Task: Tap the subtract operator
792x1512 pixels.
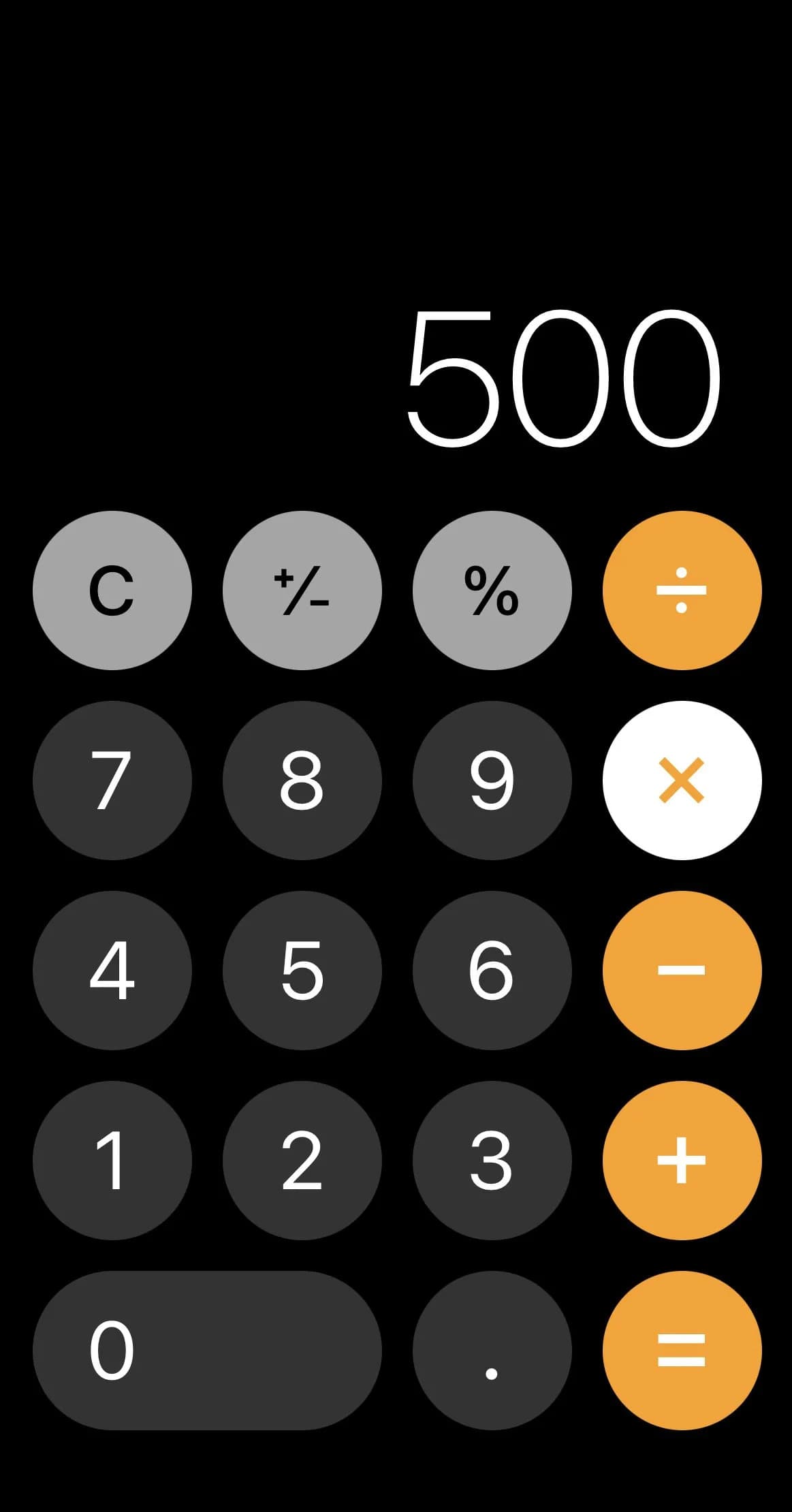Action: point(681,971)
